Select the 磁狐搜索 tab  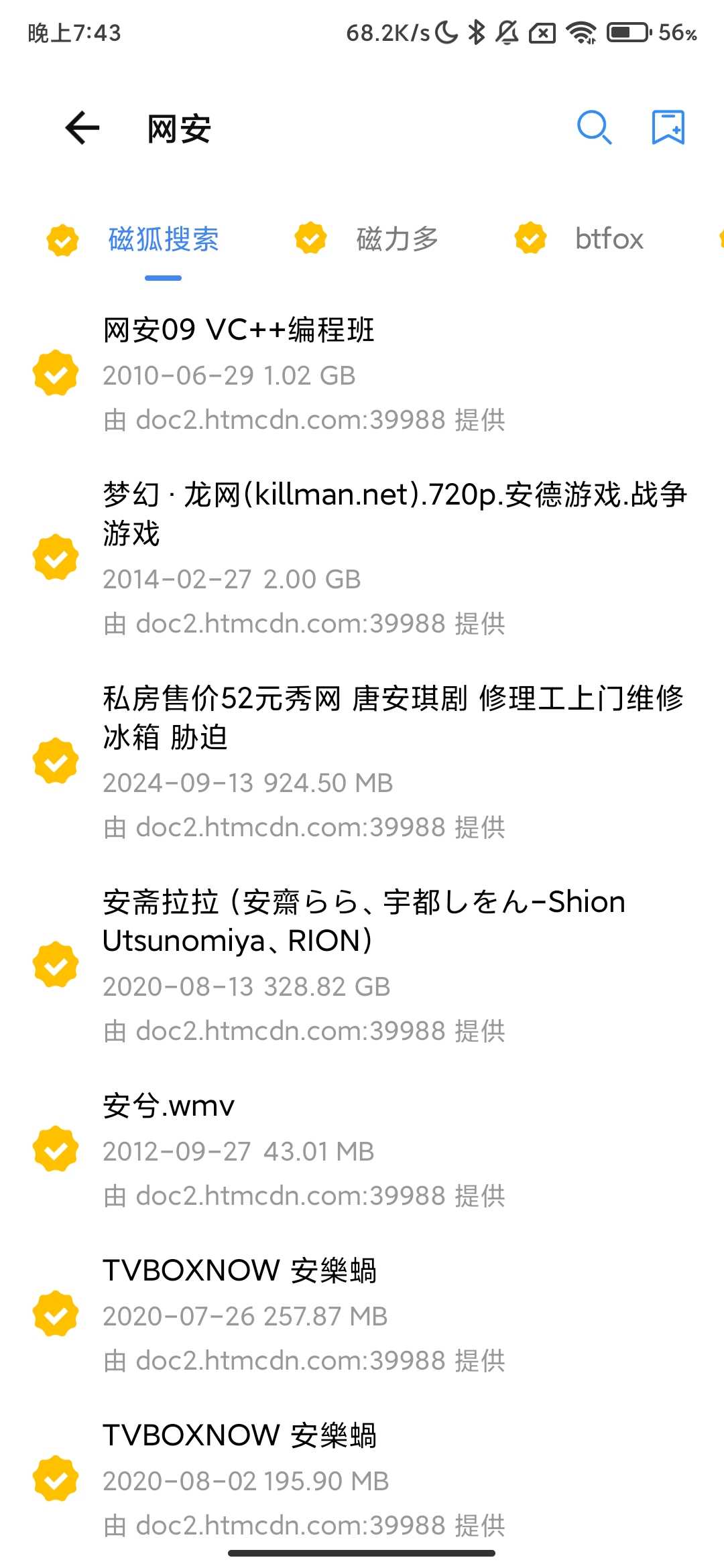[163, 239]
